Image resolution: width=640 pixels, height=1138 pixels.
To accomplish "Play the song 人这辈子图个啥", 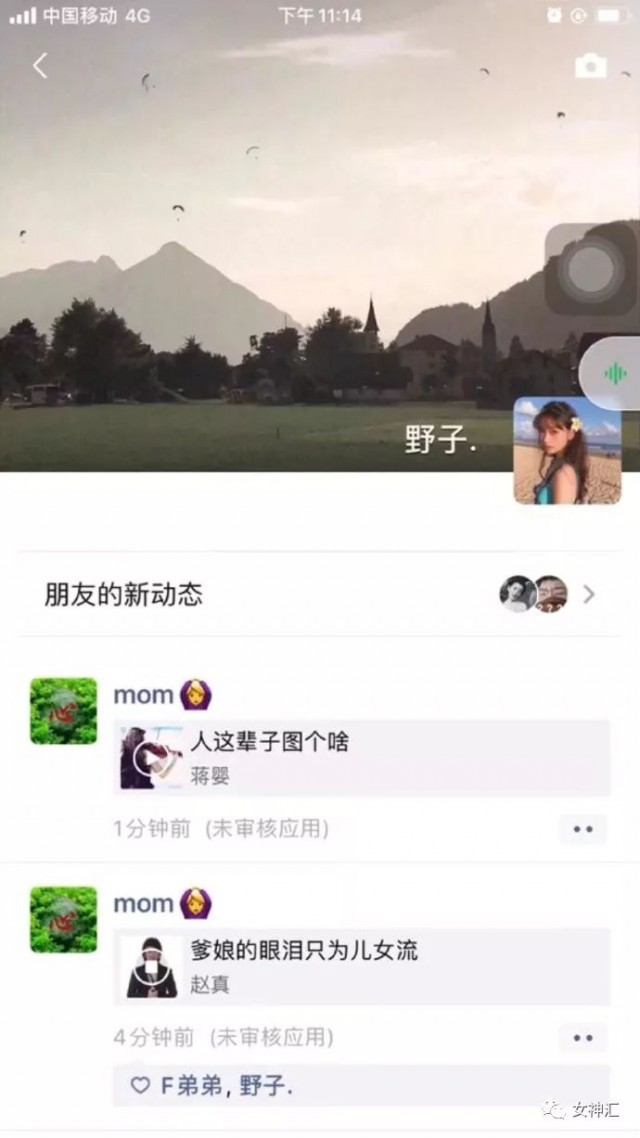I will [x=151, y=758].
